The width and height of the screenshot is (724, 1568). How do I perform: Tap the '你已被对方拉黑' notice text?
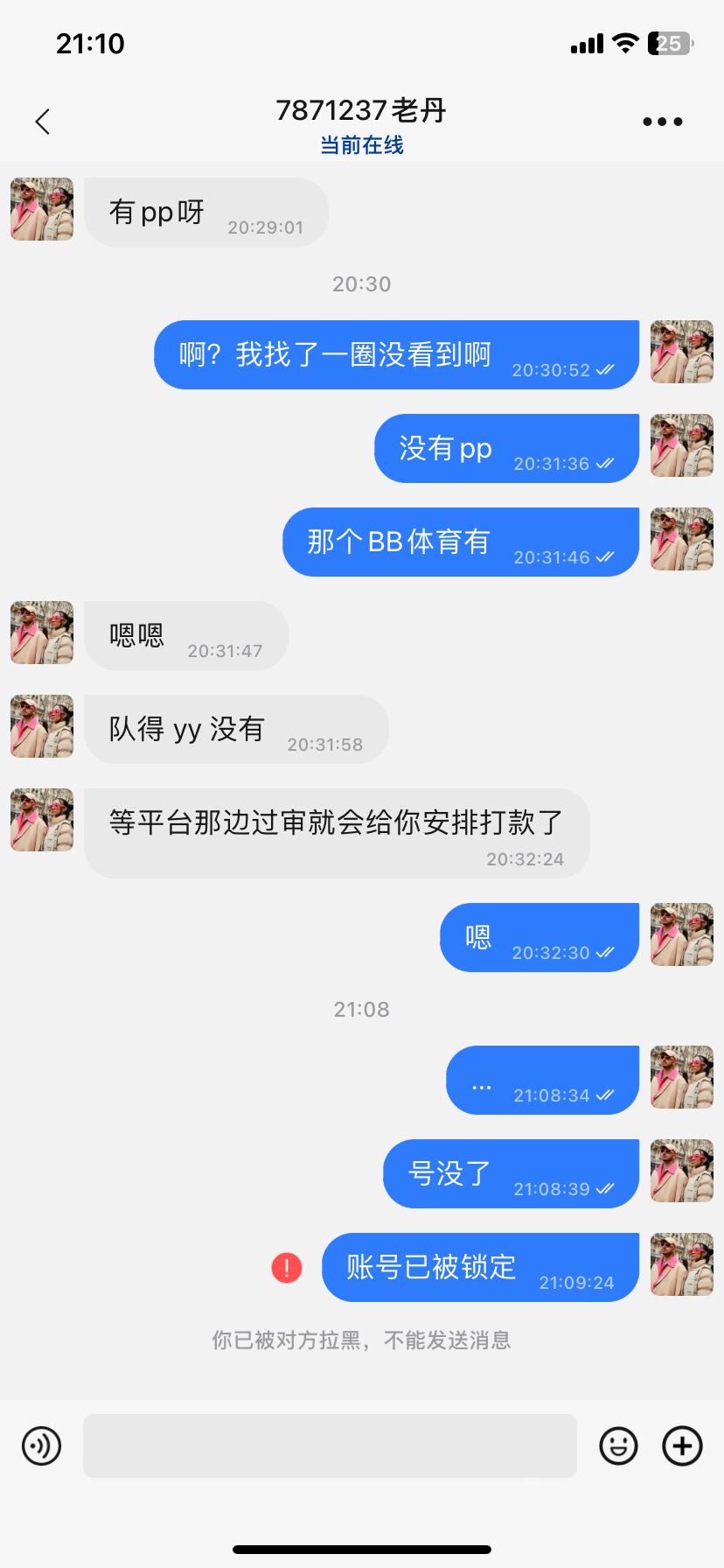tap(361, 1340)
